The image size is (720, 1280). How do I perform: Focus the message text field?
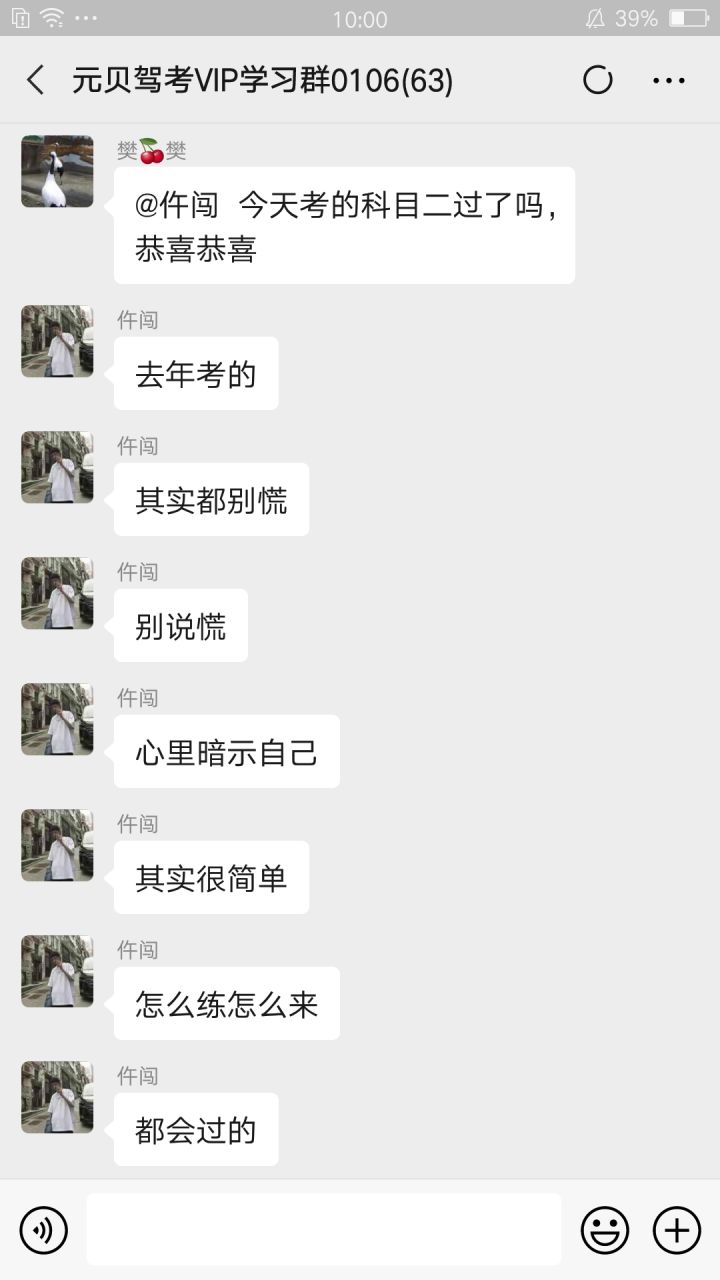pos(323,1230)
